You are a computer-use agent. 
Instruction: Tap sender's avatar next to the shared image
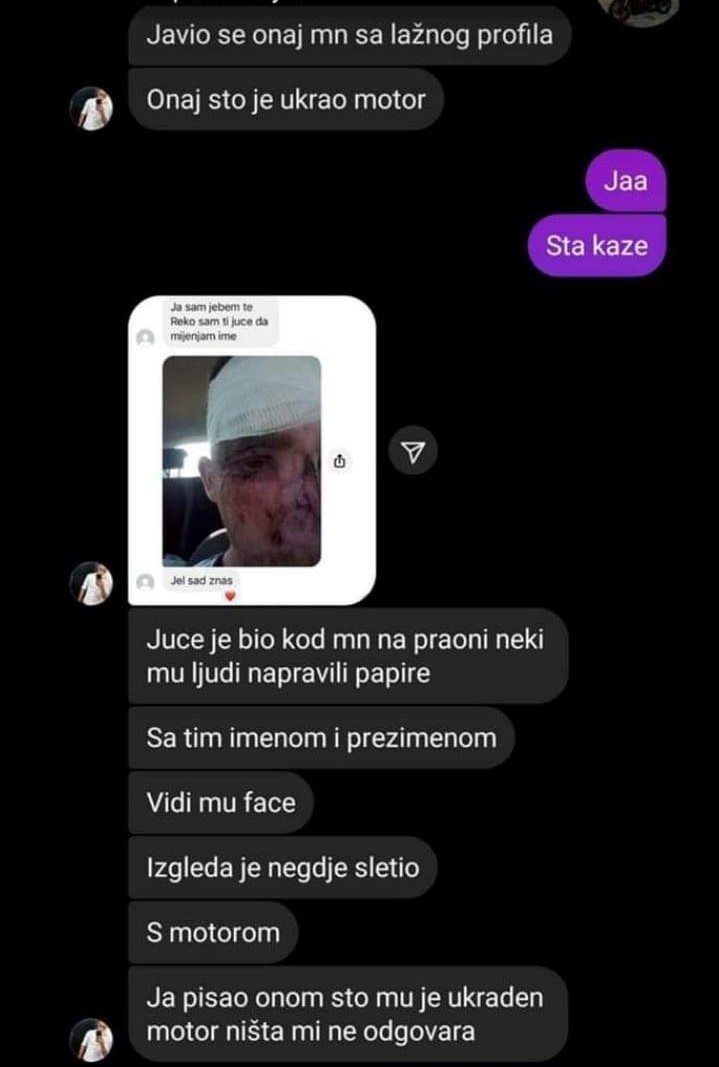(95, 583)
